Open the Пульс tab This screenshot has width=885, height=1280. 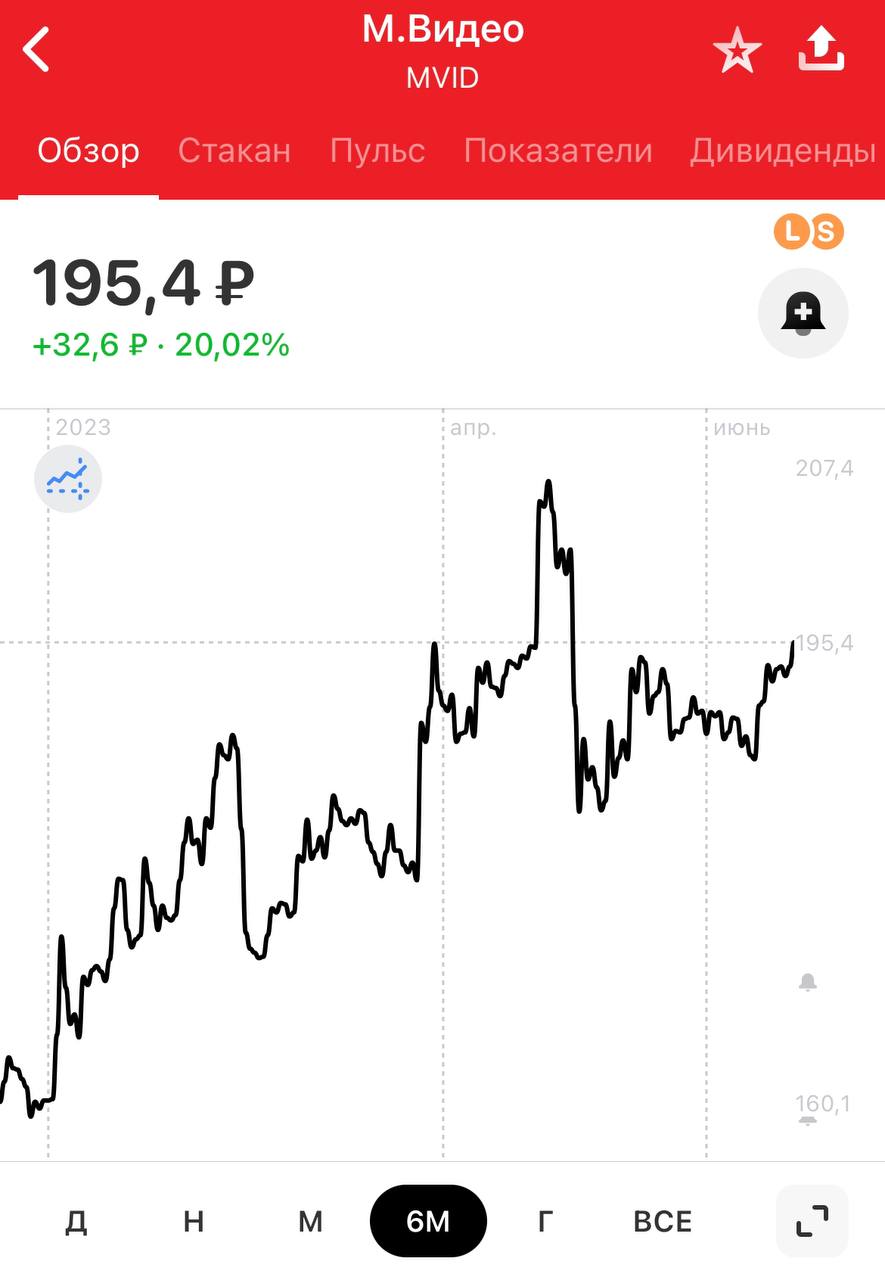pyautogui.click(x=377, y=151)
